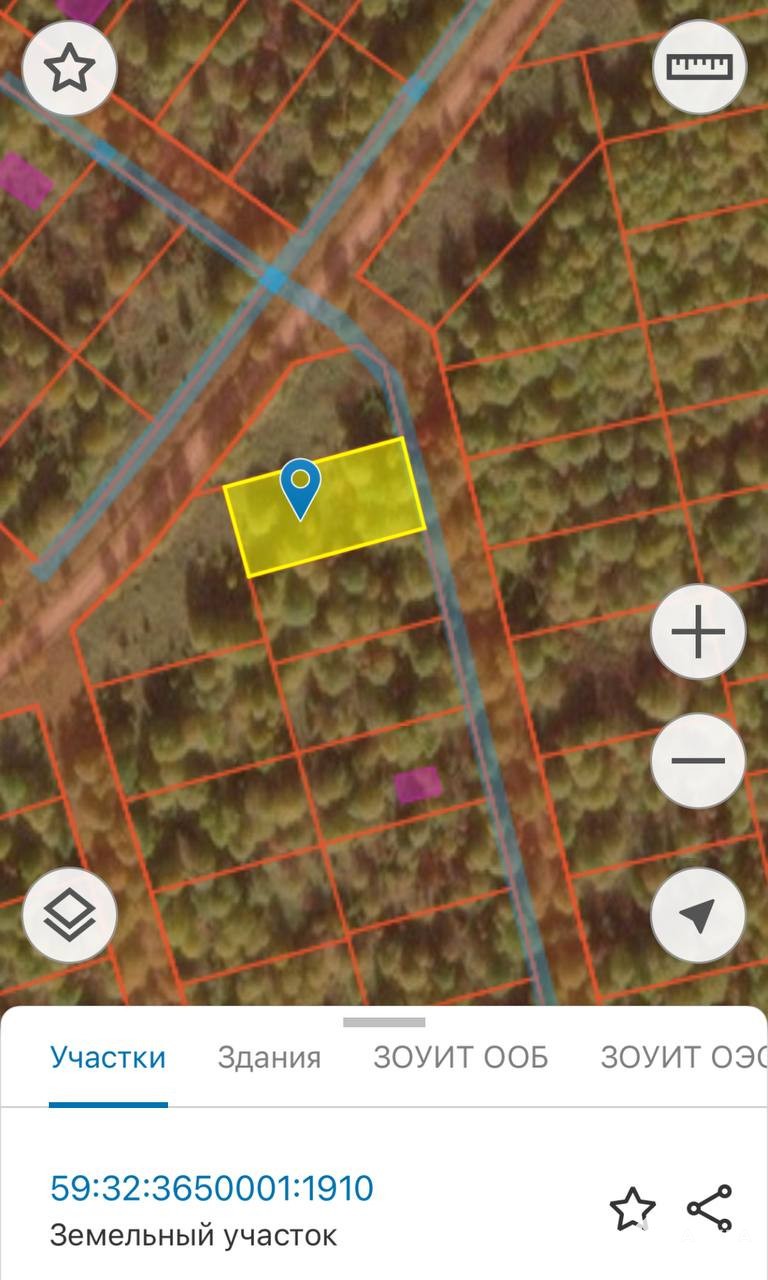Viewport: 768px width, 1280px height.
Task: Switch to the ЗОУИТ ООБ tab
Action: coord(461,1057)
